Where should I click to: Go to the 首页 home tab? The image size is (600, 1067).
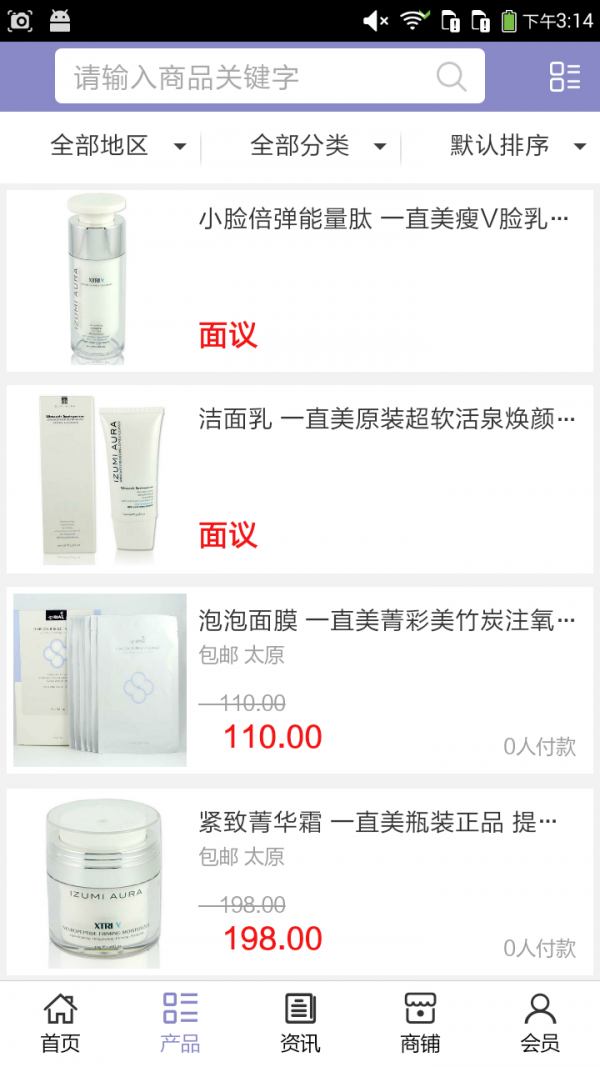[60, 1023]
